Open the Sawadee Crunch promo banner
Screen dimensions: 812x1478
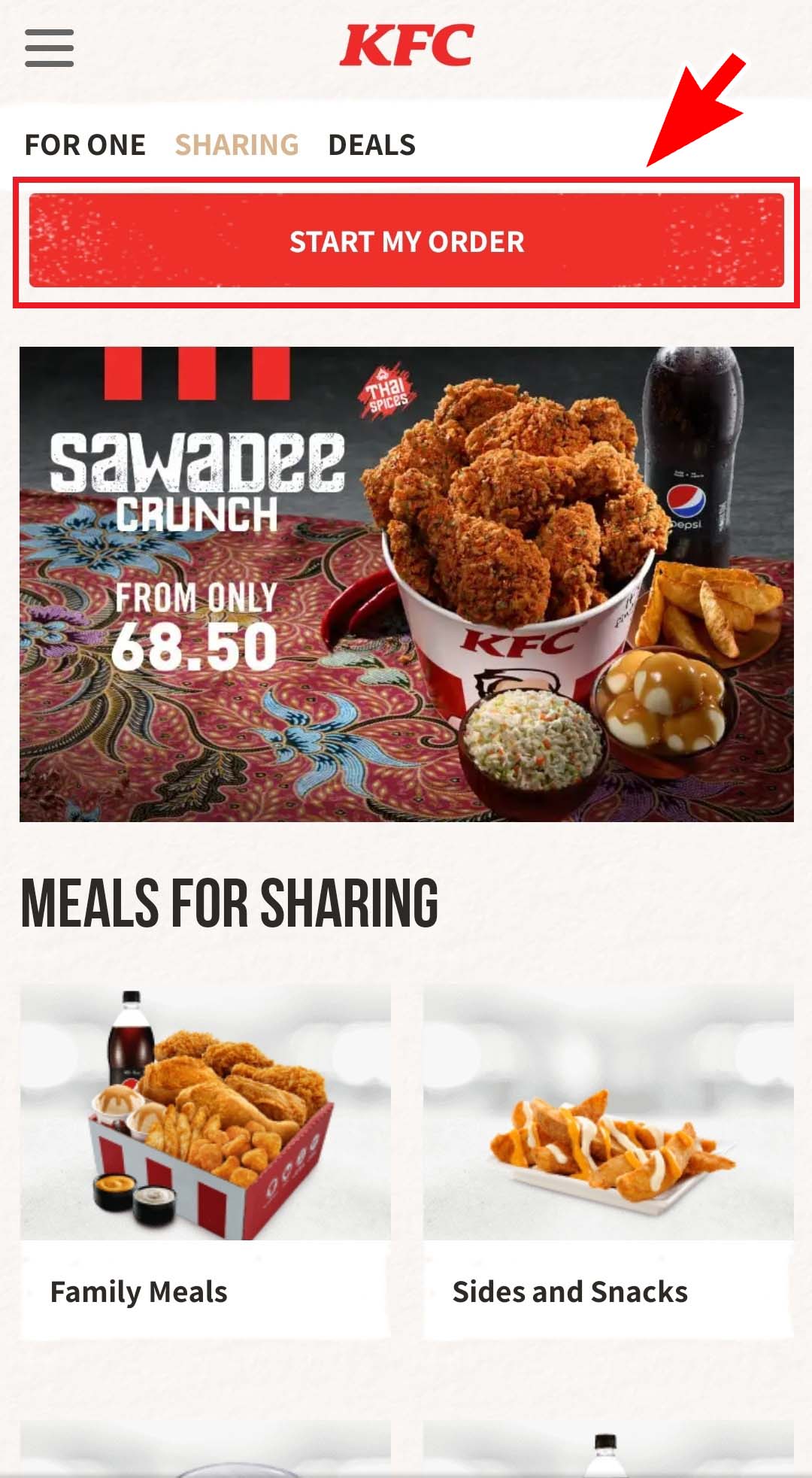(x=406, y=584)
